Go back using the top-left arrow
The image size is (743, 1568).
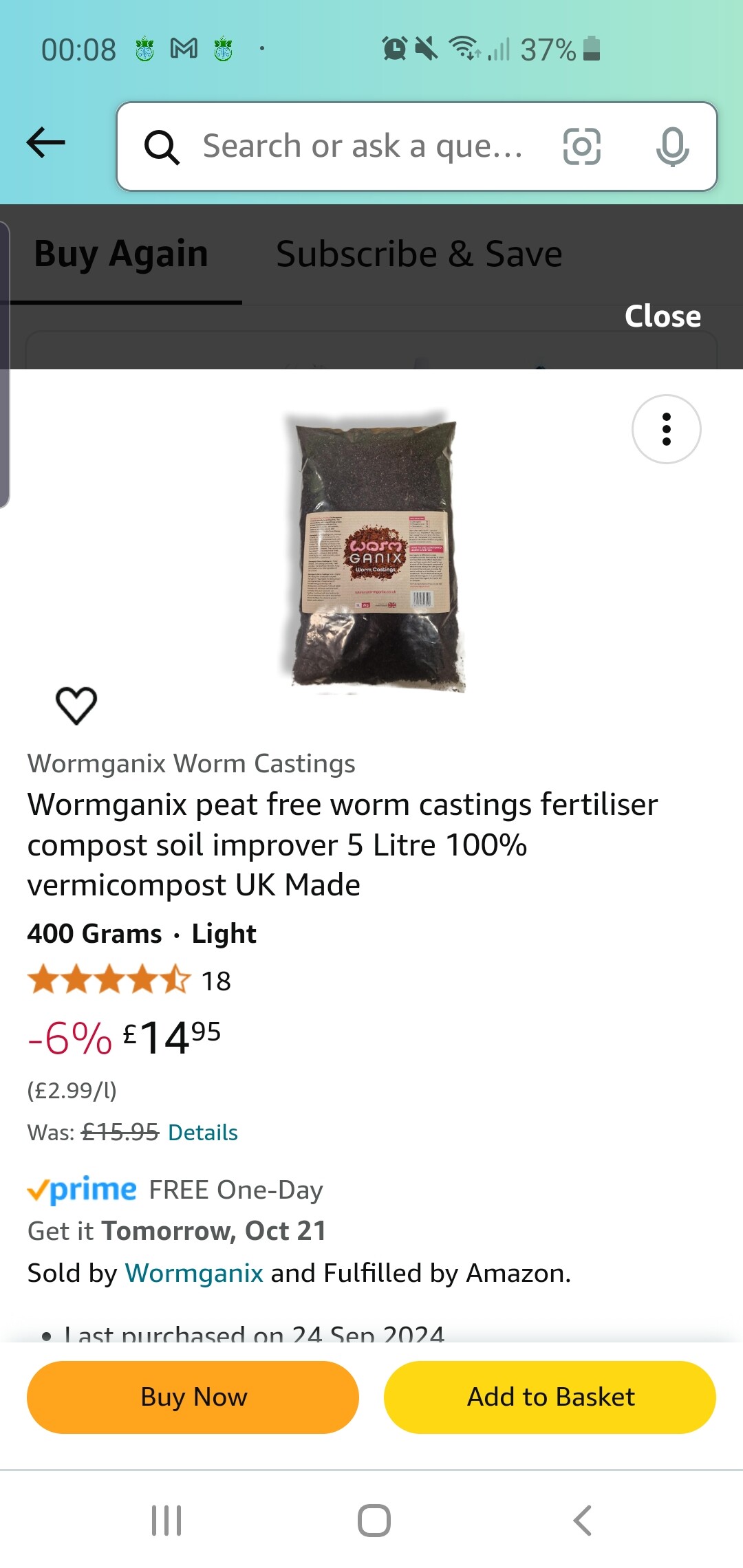click(46, 143)
